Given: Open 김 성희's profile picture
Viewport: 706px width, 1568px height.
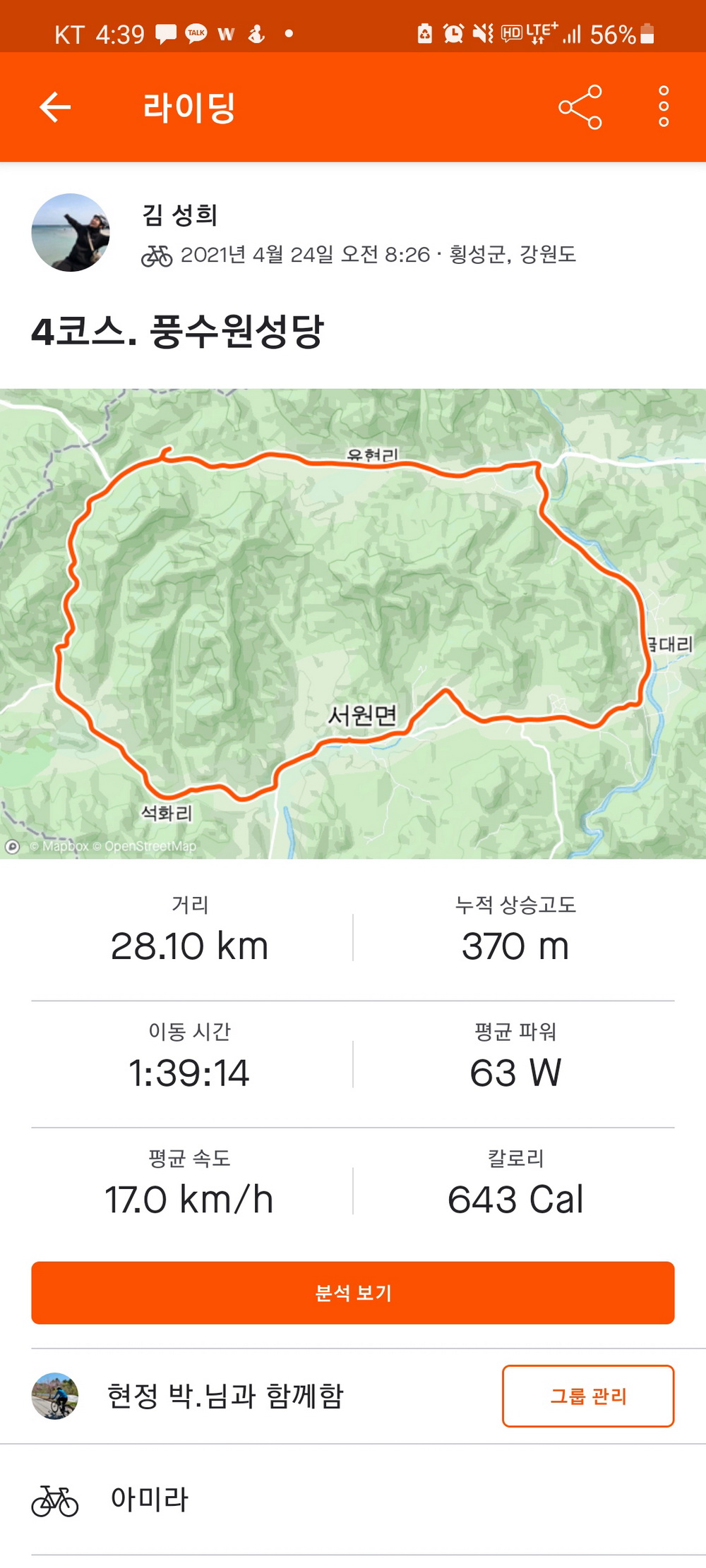Looking at the screenshot, I should 71,233.
